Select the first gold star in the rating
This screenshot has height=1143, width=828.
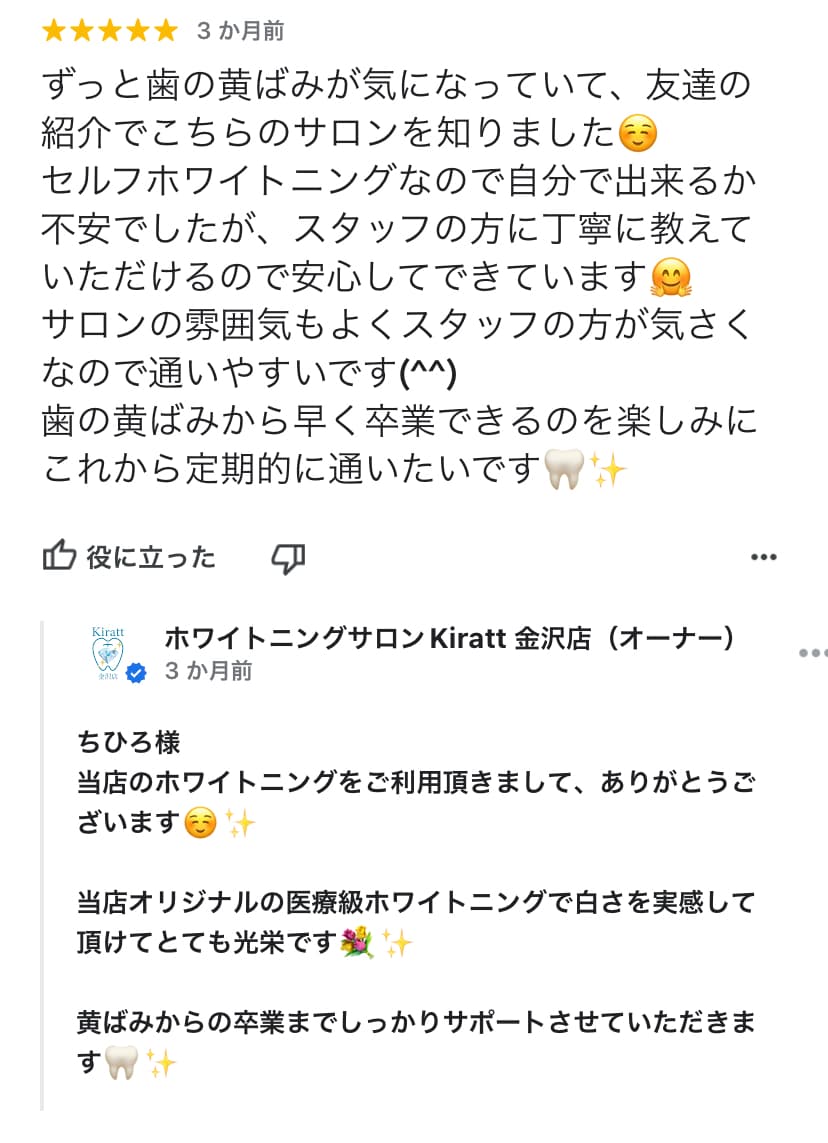point(52,30)
